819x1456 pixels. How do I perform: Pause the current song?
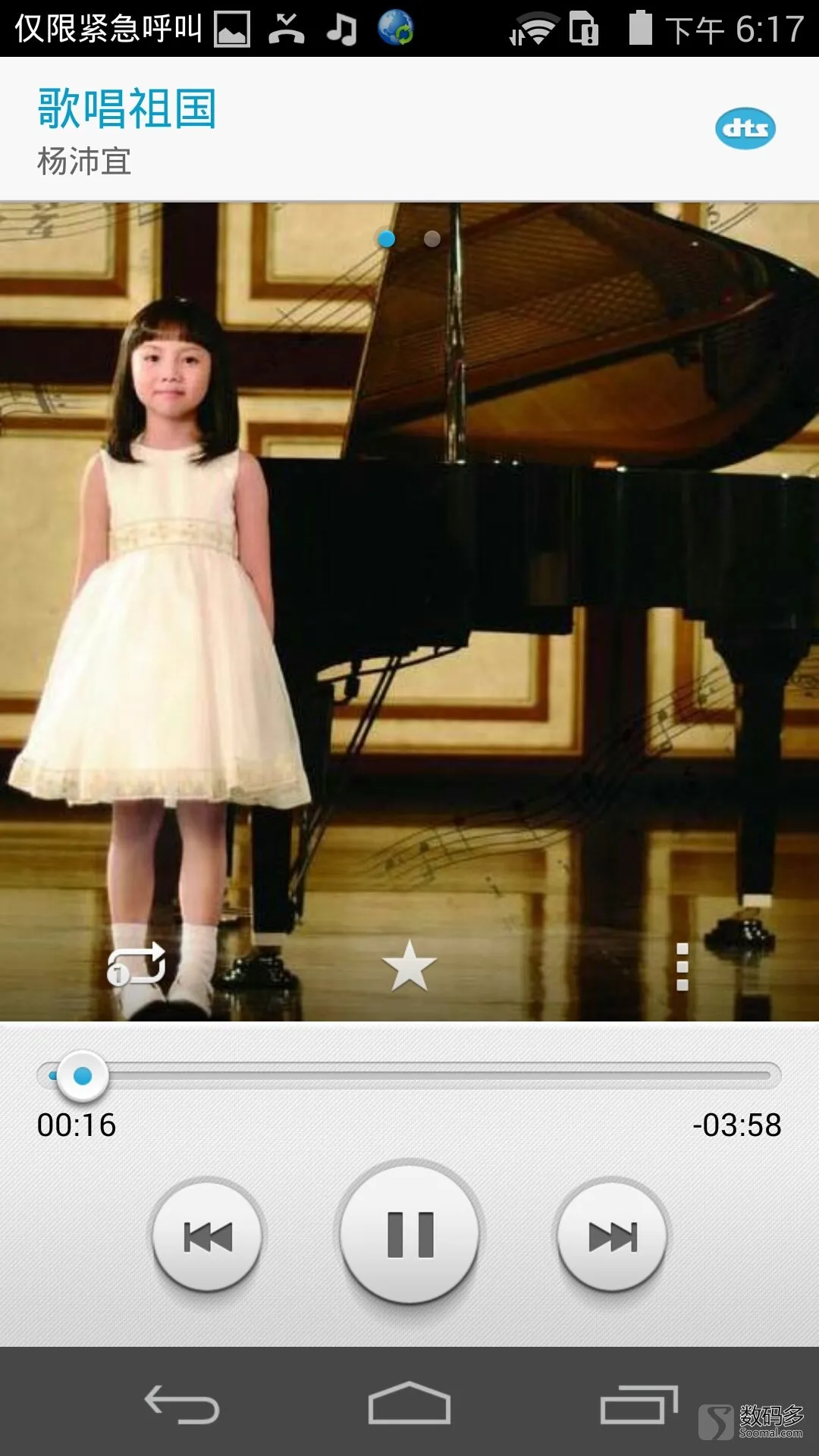409,1235
